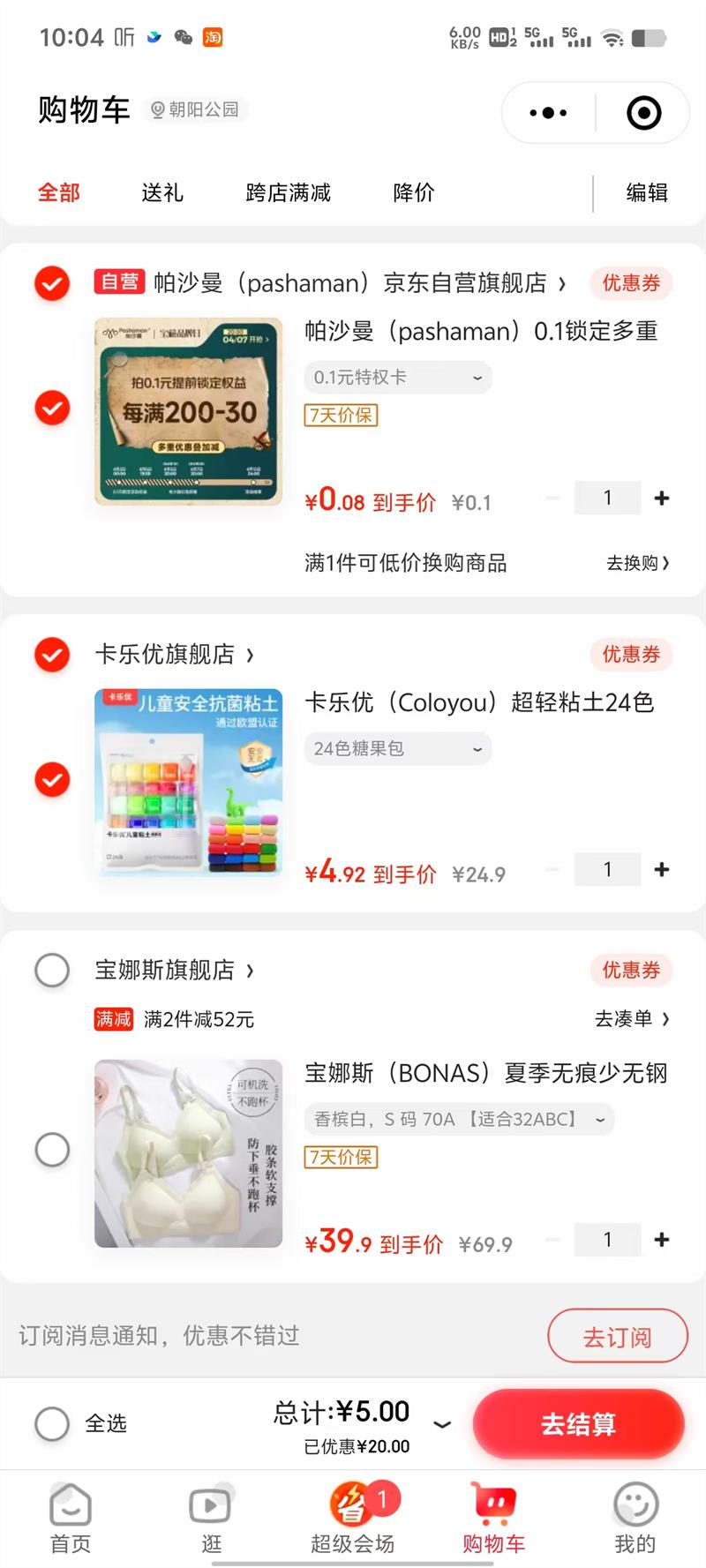
Task: Proceed to checkout with 去结算
Action: pyautogui.click(x=578, y=1424)
